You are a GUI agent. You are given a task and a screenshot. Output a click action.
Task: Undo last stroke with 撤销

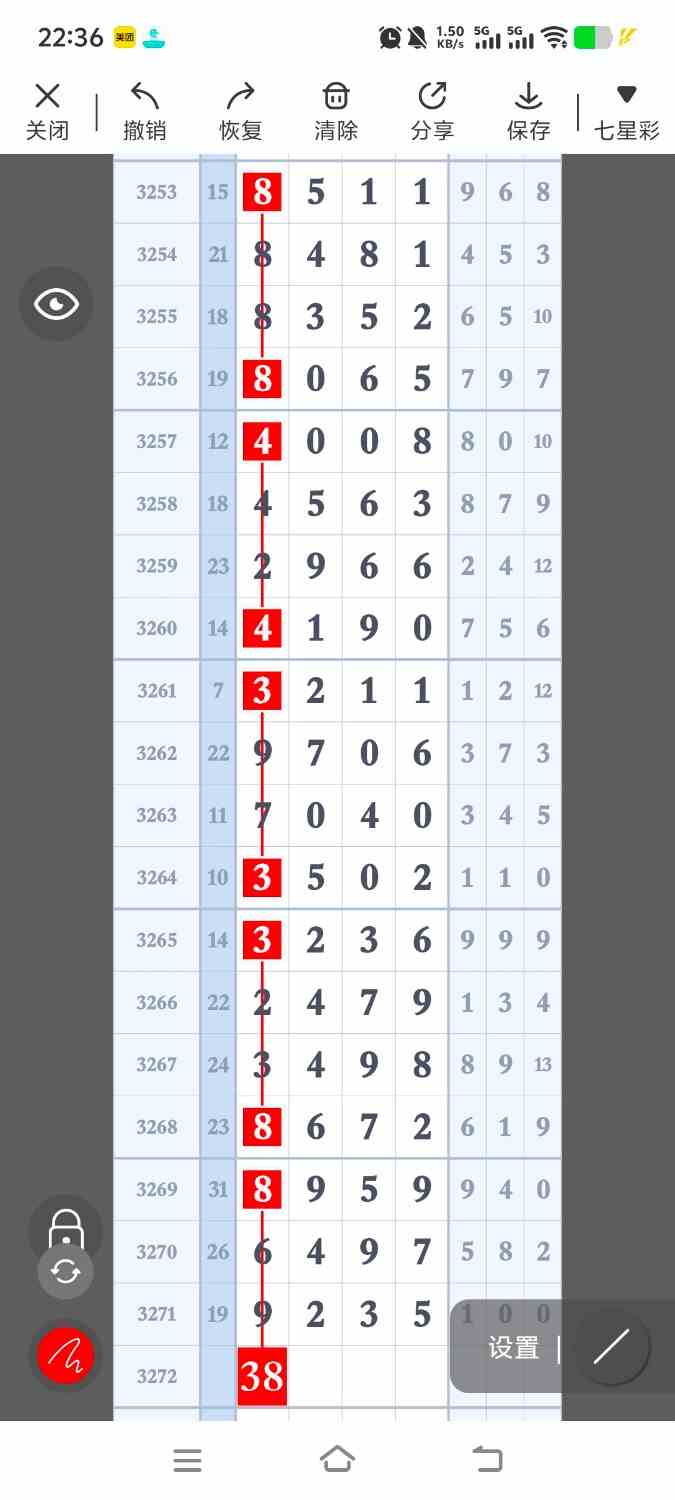pyautogui.click(x=144, y=111)
